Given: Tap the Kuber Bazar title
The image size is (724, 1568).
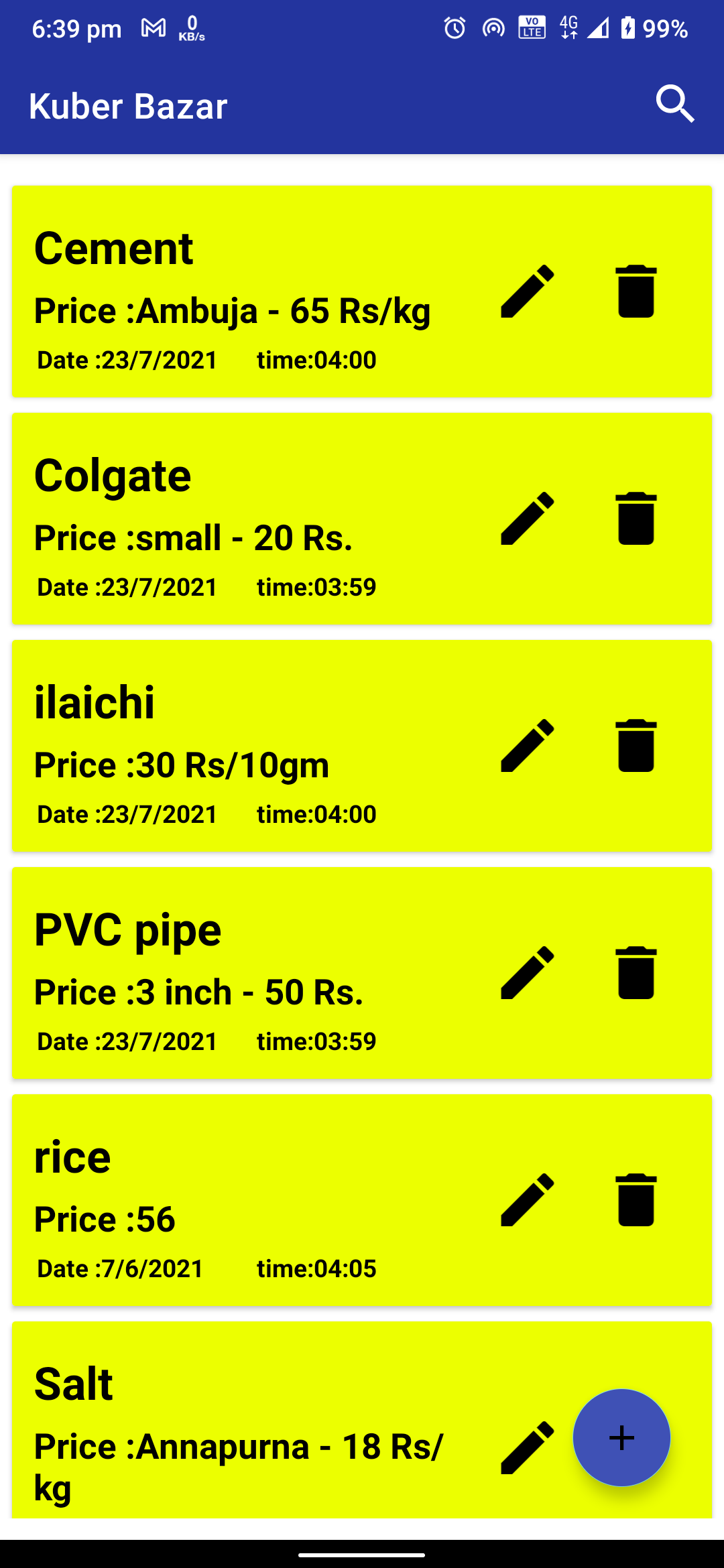Looking at the screenshot, I should tap(129, 106).
